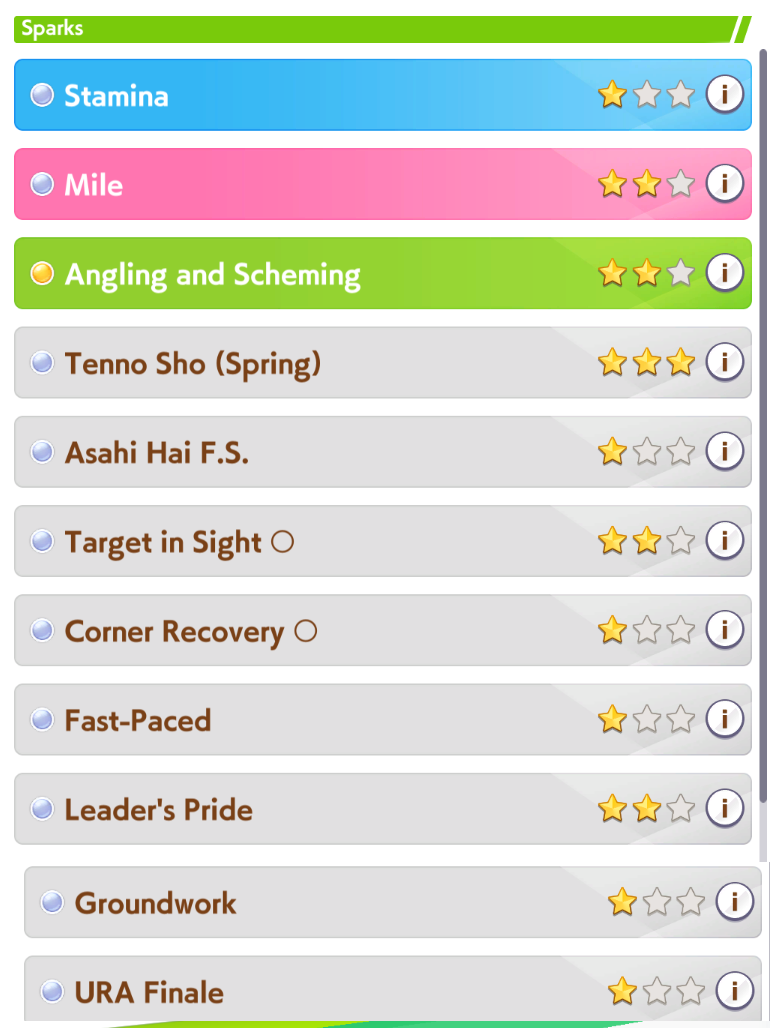View Angling and Scheming spark info

(x=725, y=272)
